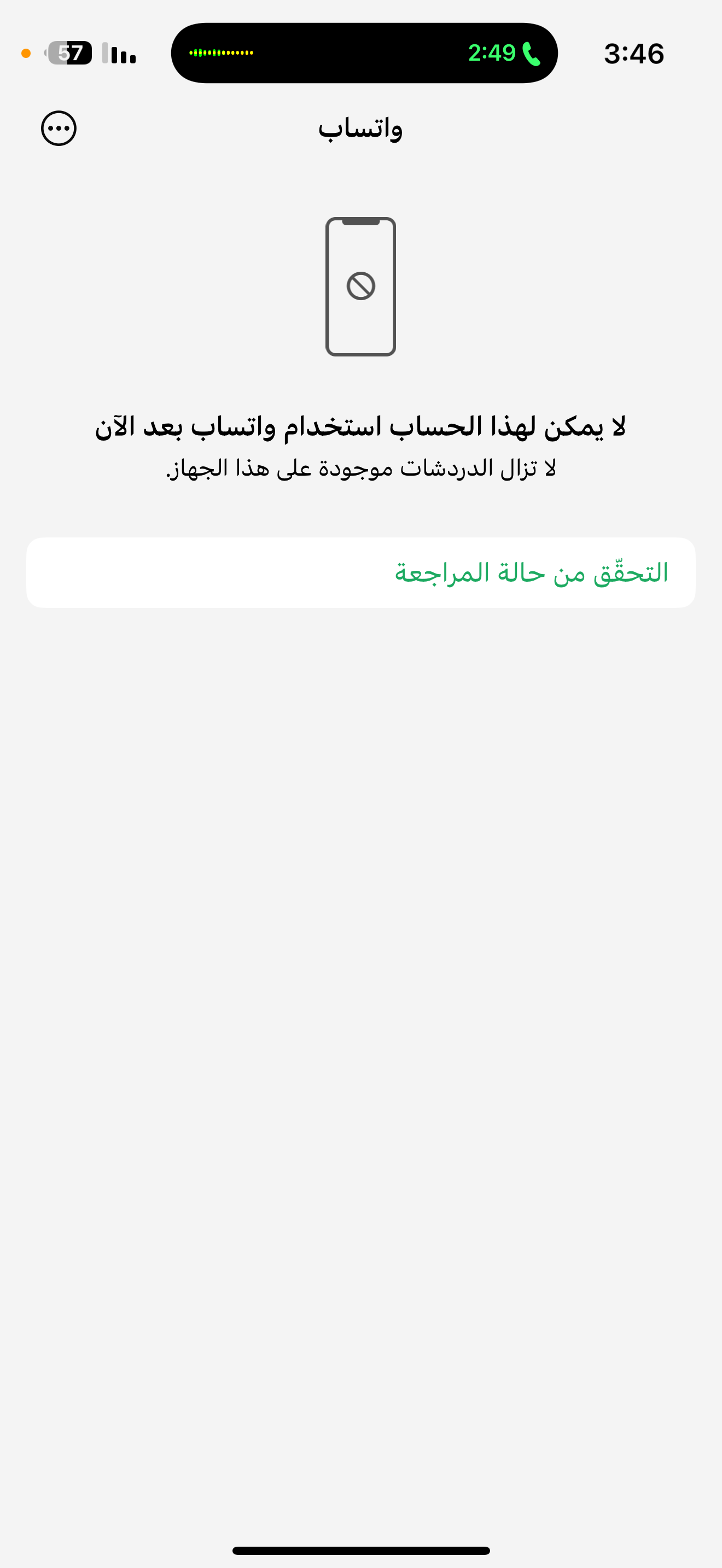Return to the ongoing call via the green call pill
Image resolution: width=722 pixels, height=1568 pixels.
(364, 53)
